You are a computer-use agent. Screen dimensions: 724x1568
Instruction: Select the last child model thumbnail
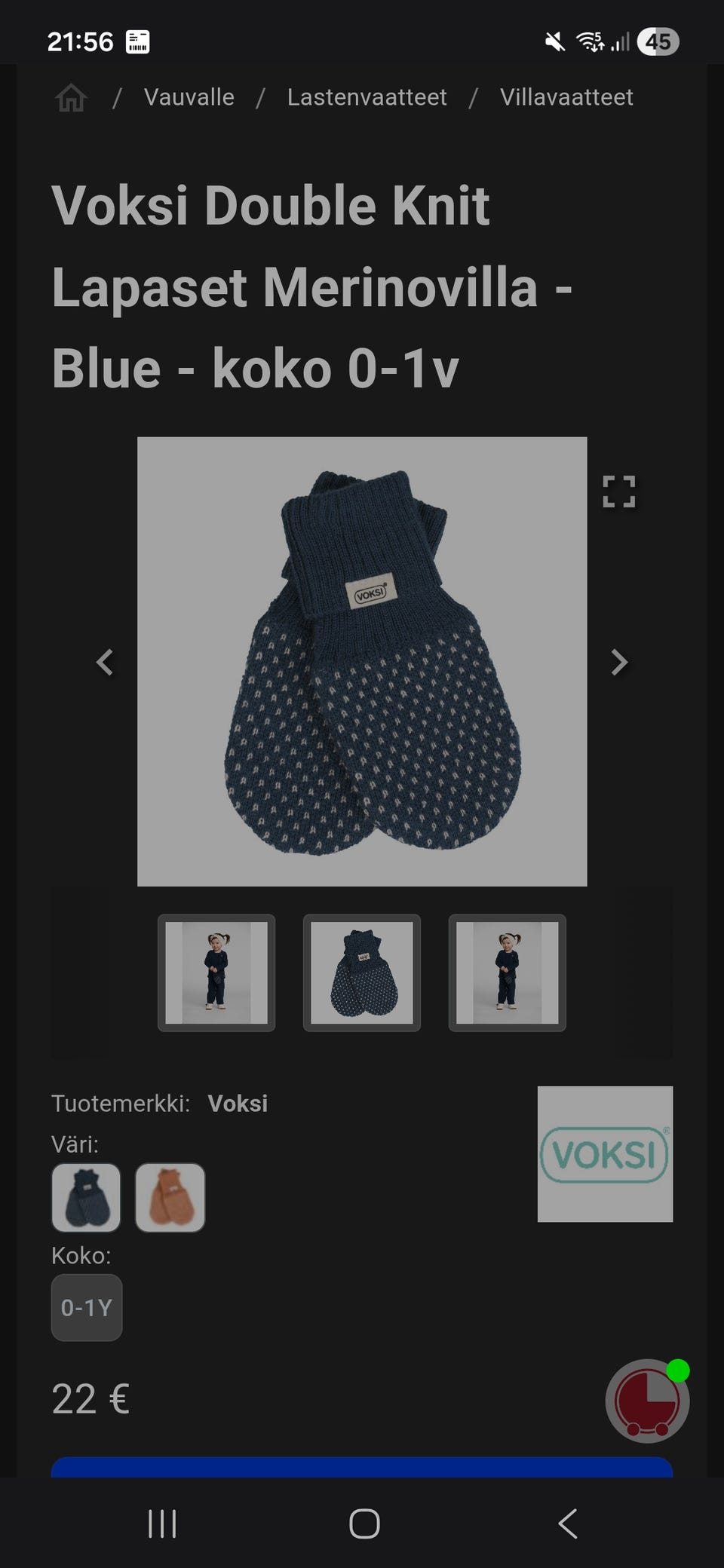coord(508,972)
